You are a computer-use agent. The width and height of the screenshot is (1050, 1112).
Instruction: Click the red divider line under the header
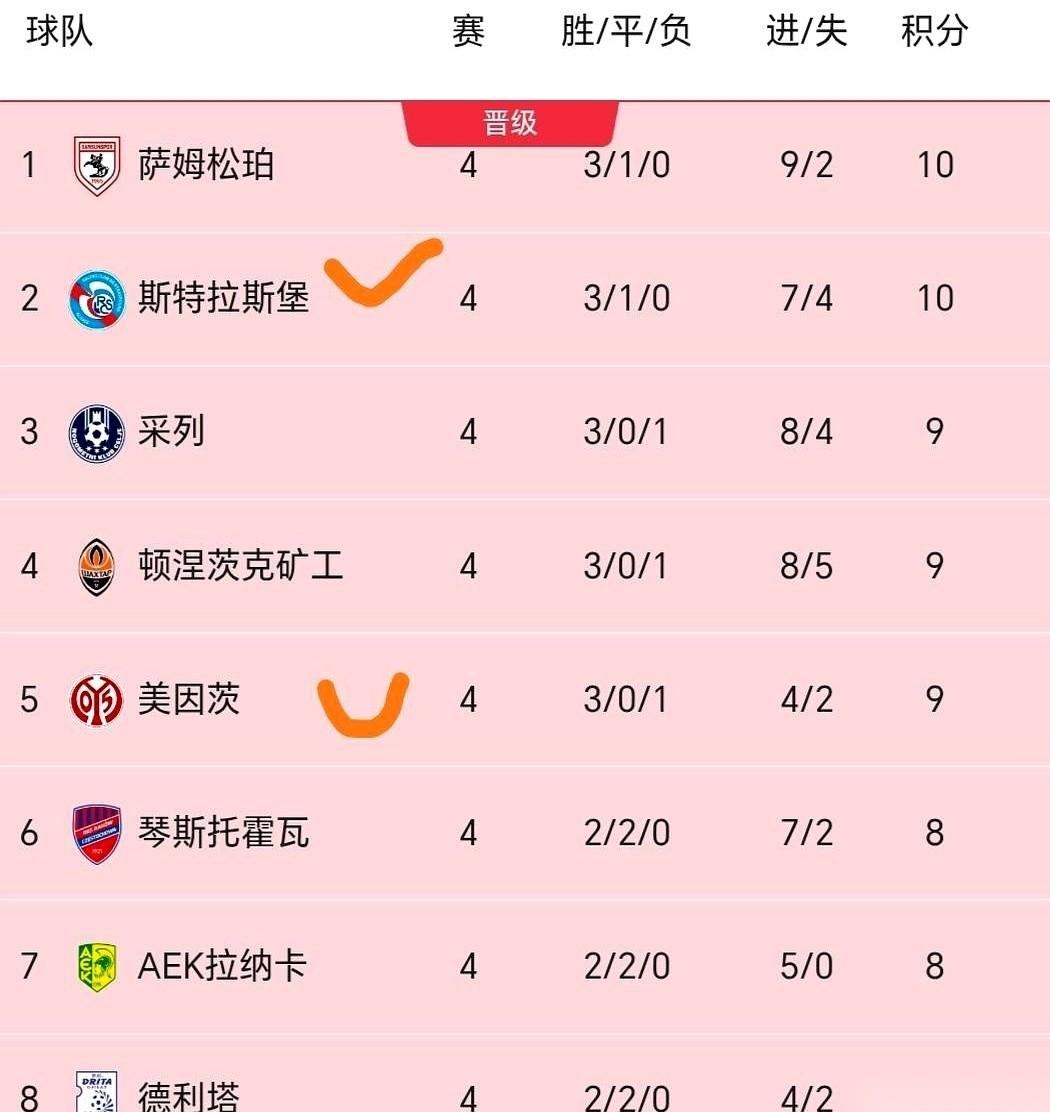tap(525, 98)
